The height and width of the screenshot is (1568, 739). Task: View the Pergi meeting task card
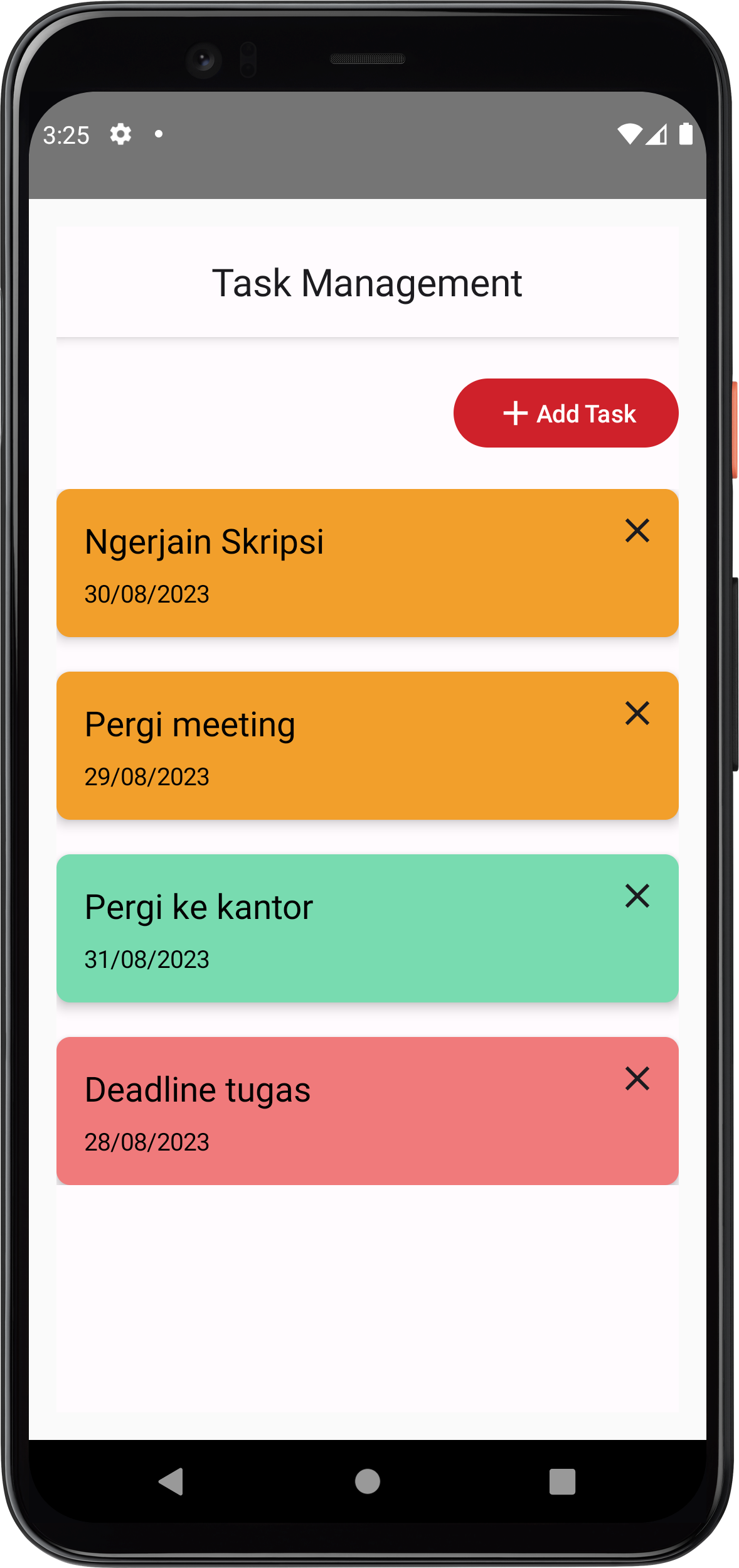pyautogui.click(x=314, y=747)
